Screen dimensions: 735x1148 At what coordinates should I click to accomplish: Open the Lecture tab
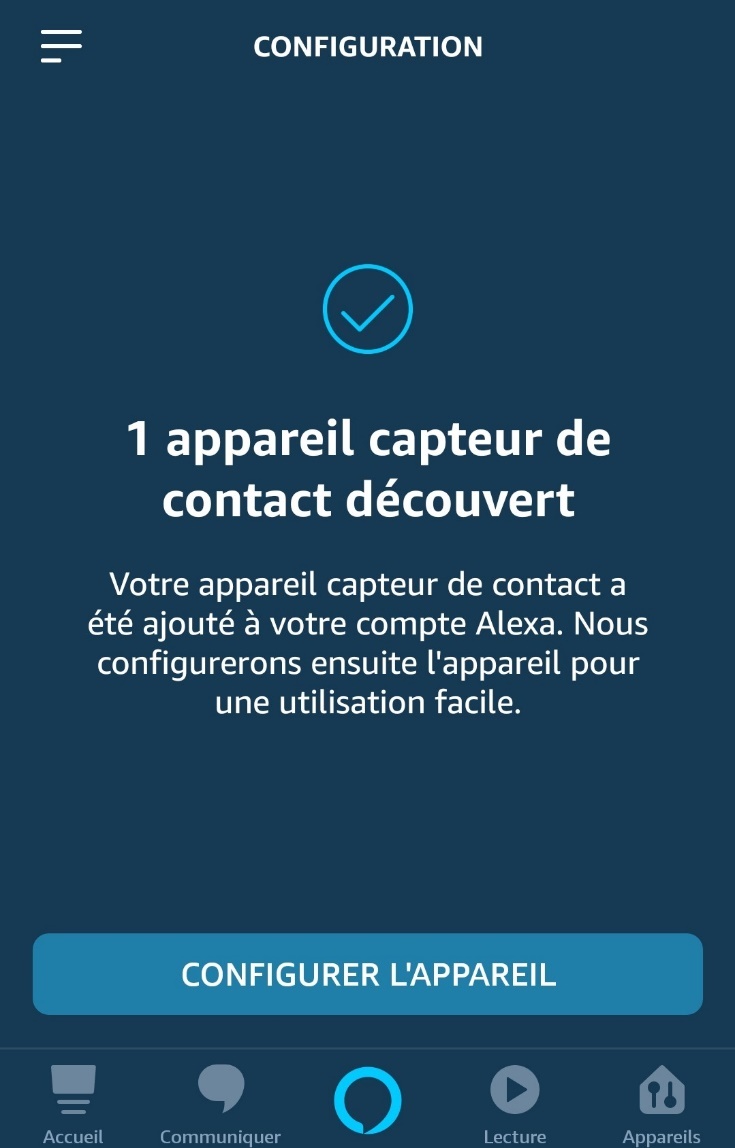[x=514, y=1103]
